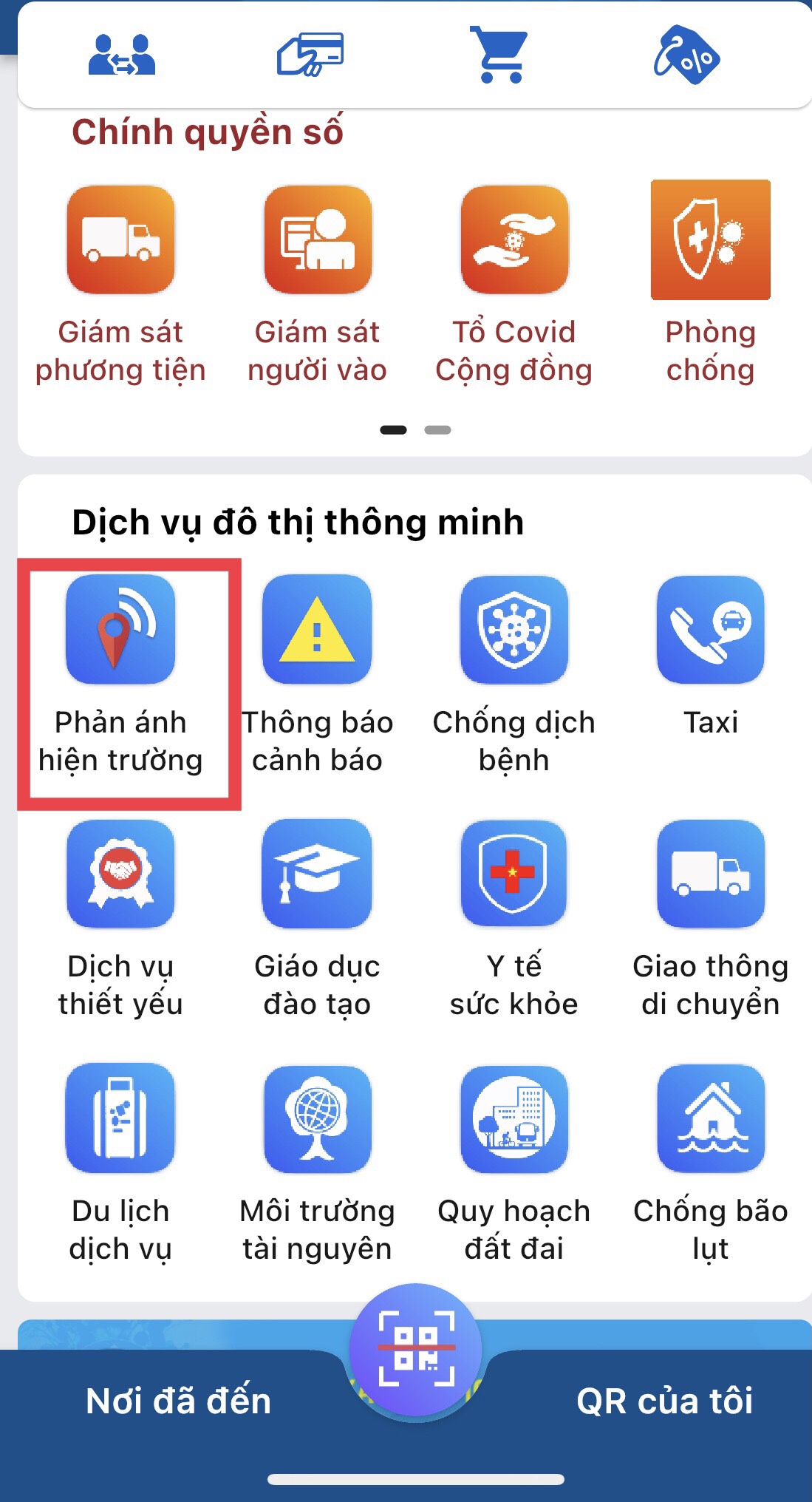Open Phản ánh hiện trường service
Viewport: 812px width, 1502px height.
120,630
